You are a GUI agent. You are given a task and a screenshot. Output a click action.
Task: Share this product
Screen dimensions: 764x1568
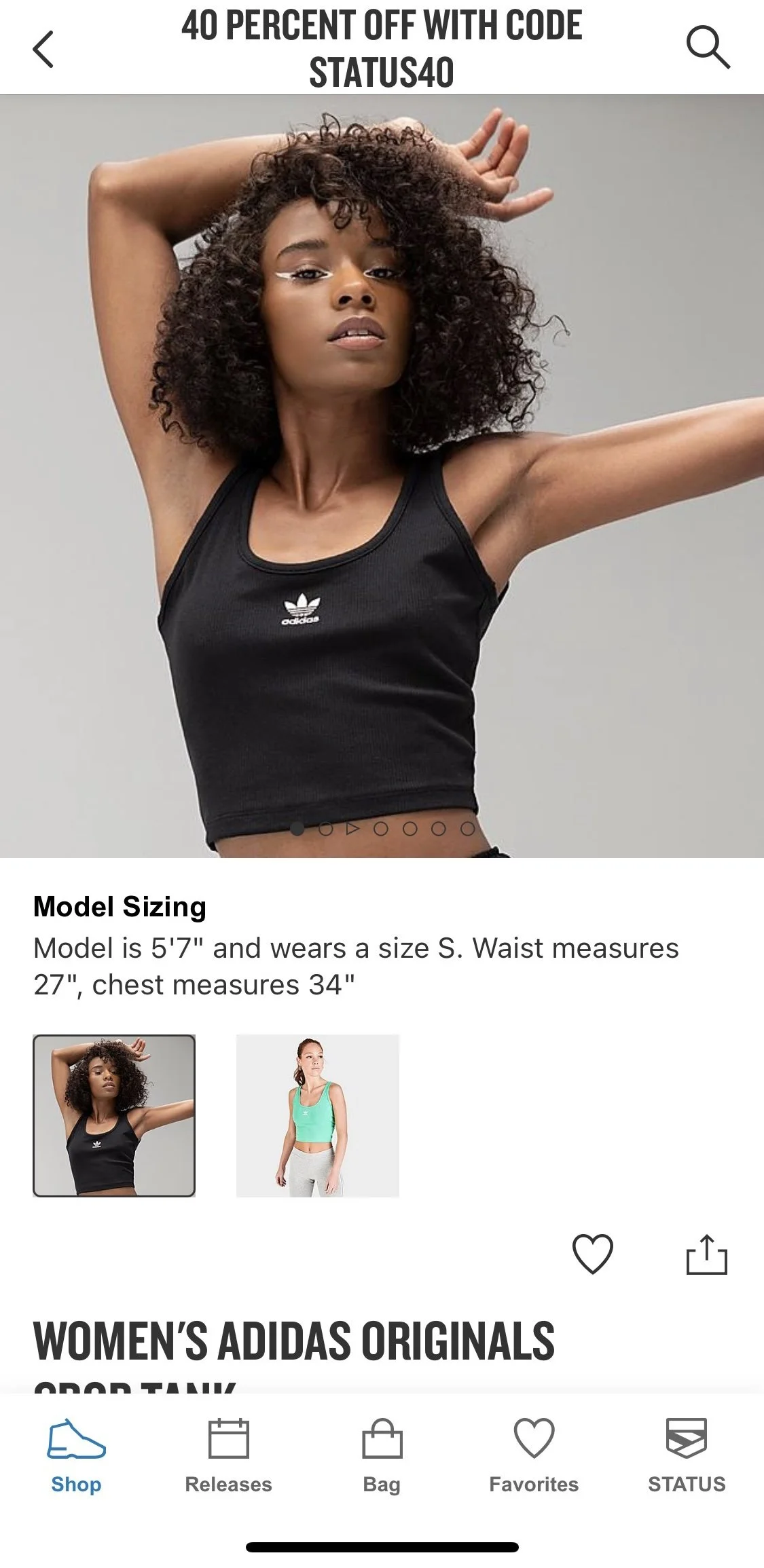[706, 1254]
